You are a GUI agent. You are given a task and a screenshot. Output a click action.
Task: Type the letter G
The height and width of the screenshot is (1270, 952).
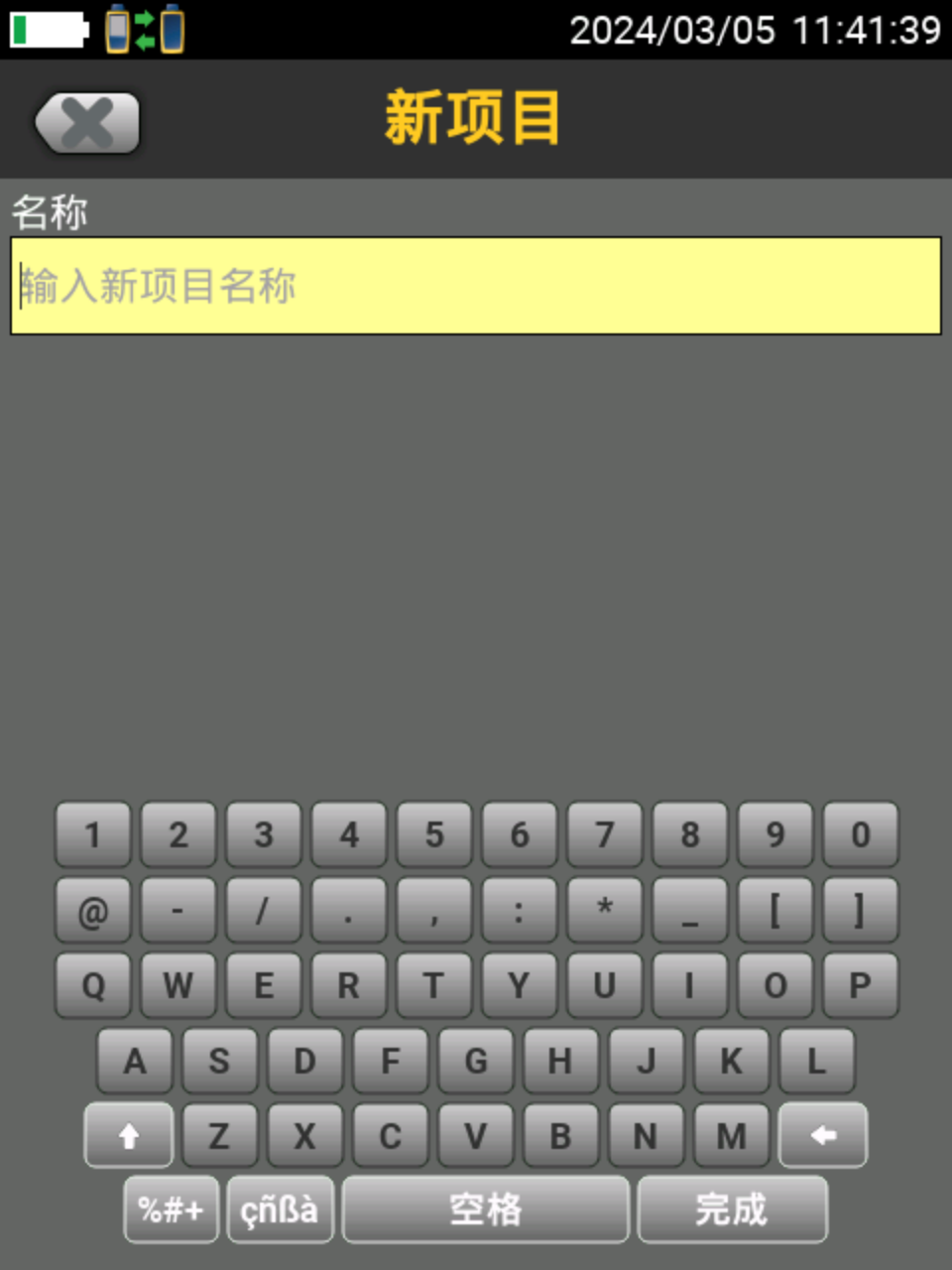[x=476, y=1061]
